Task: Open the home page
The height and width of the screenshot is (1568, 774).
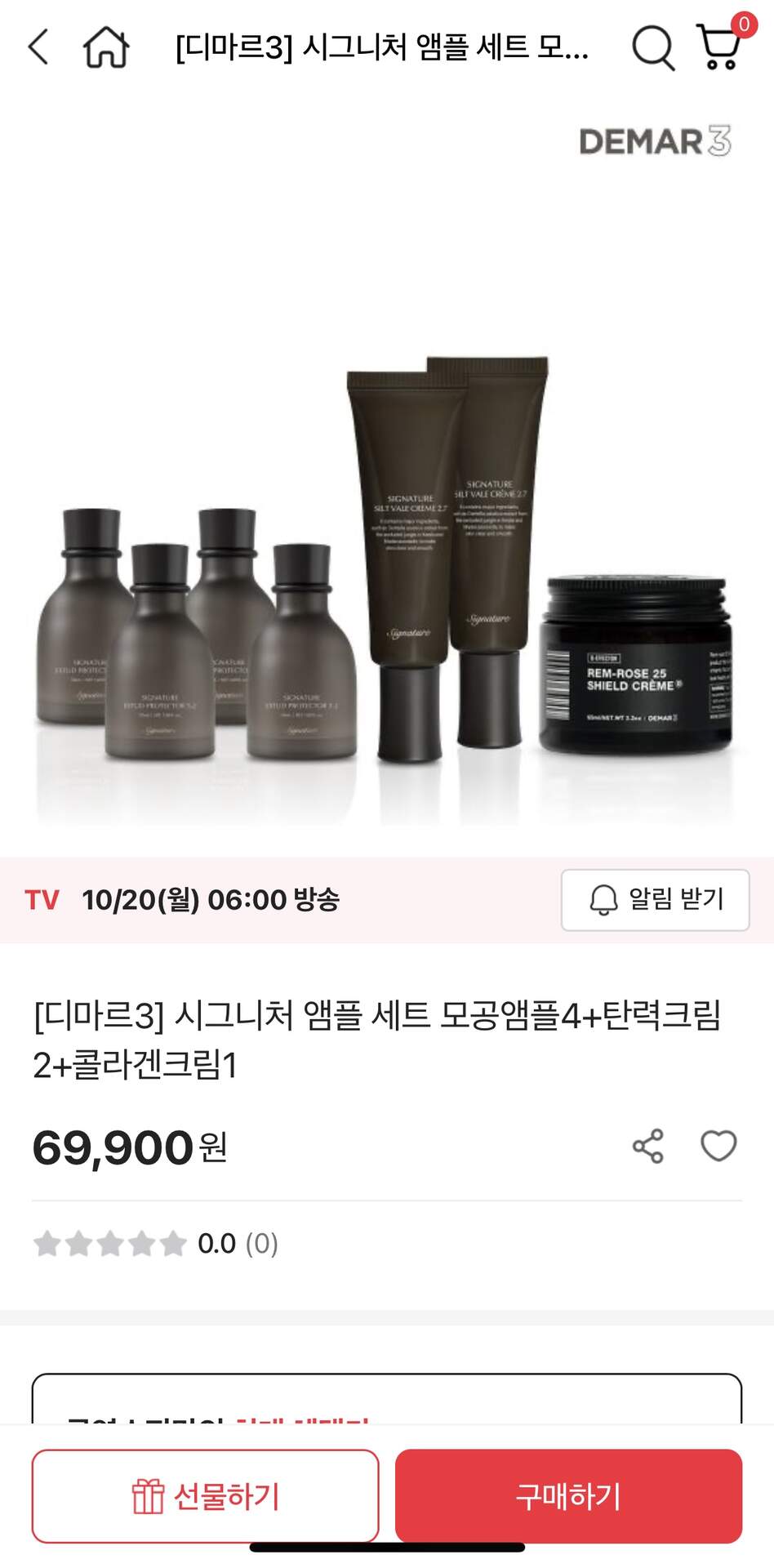Action: pos(106,47)
